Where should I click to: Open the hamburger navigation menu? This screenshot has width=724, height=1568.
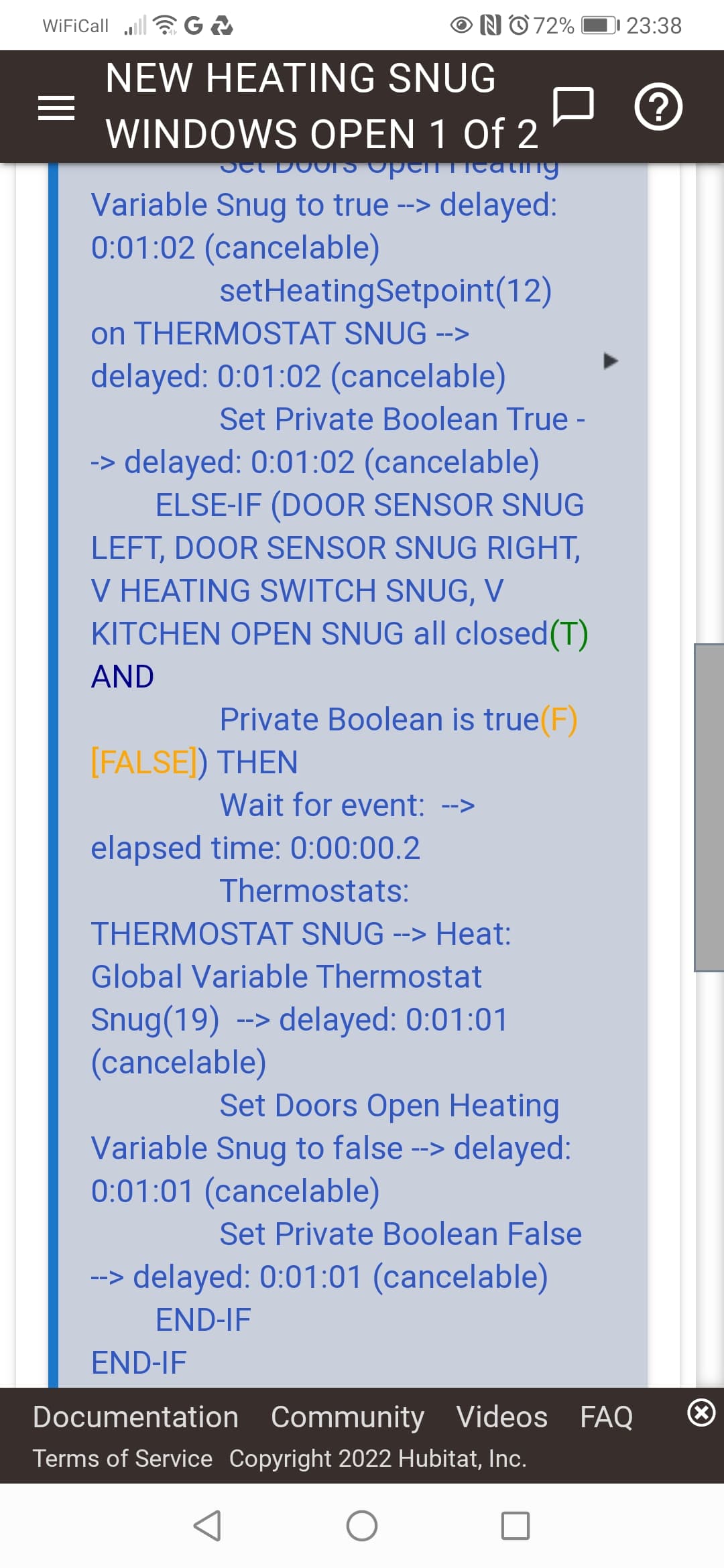(56, 107)
